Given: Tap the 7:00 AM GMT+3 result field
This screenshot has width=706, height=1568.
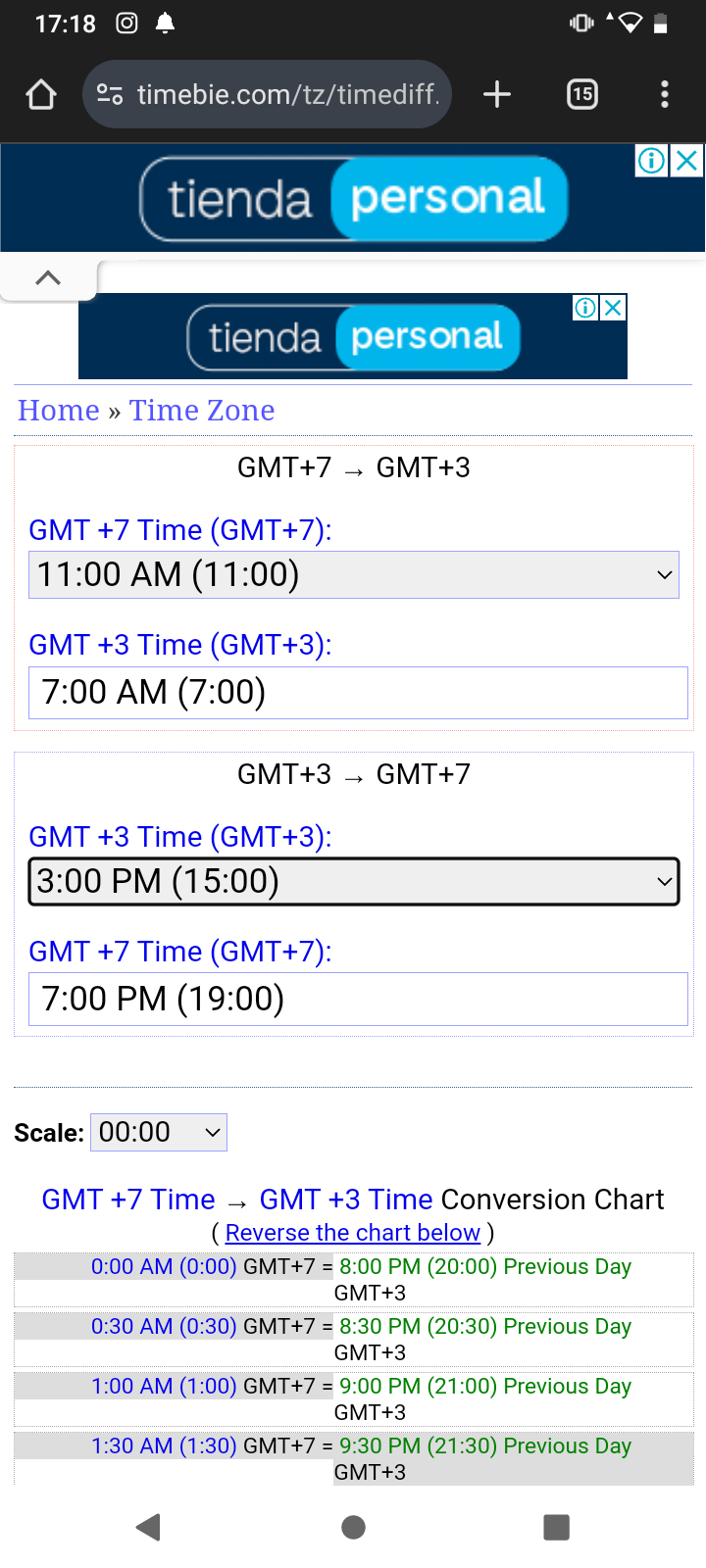Looking at the screenshot, I should point(358,693).
